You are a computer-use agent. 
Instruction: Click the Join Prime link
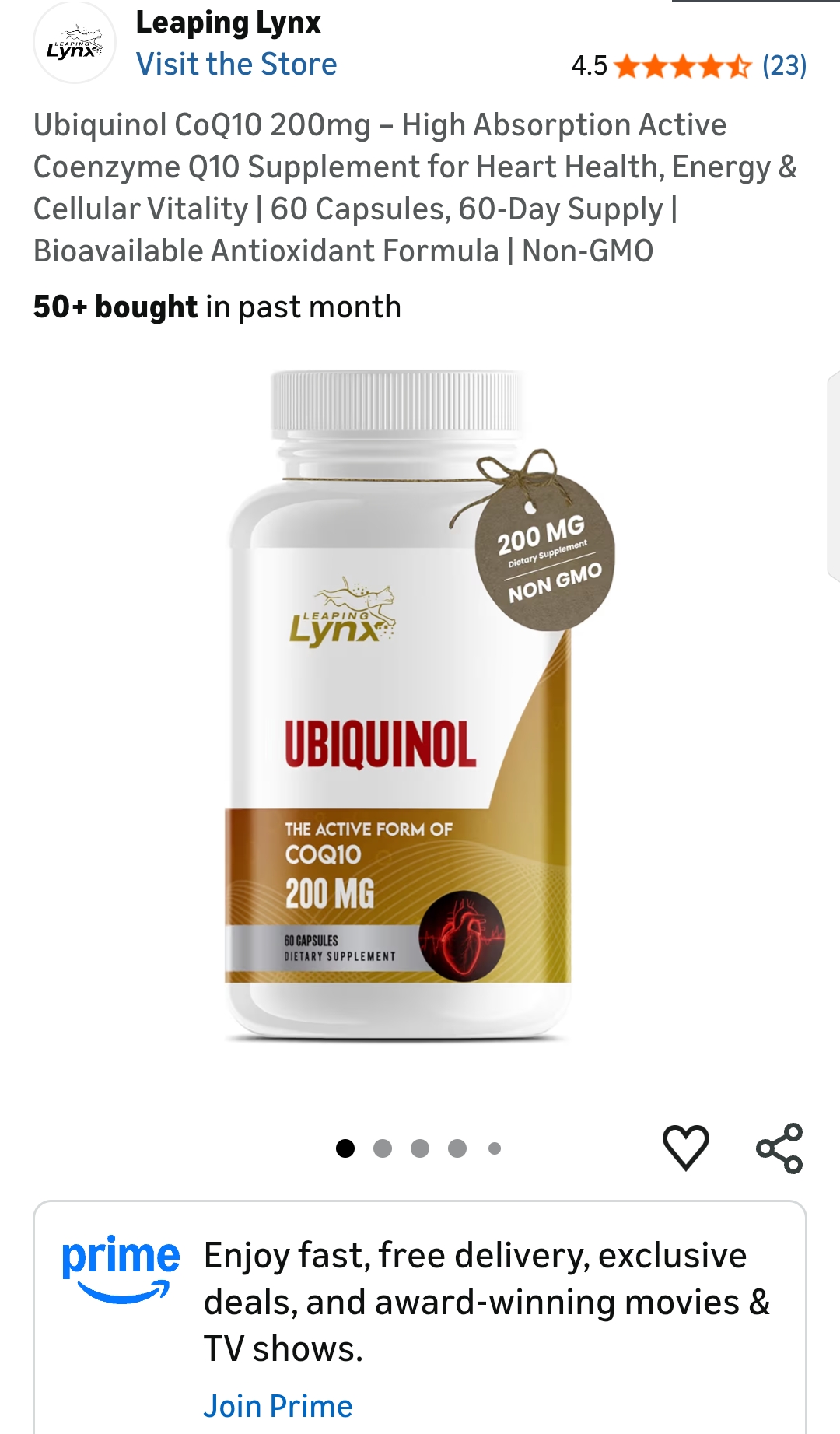tap(278, 1405)
